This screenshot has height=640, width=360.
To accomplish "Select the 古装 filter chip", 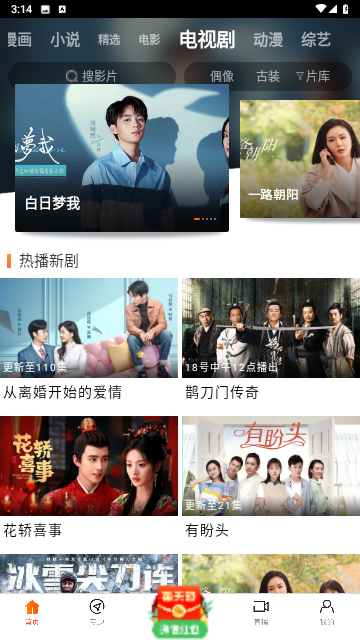I will 268,76.
